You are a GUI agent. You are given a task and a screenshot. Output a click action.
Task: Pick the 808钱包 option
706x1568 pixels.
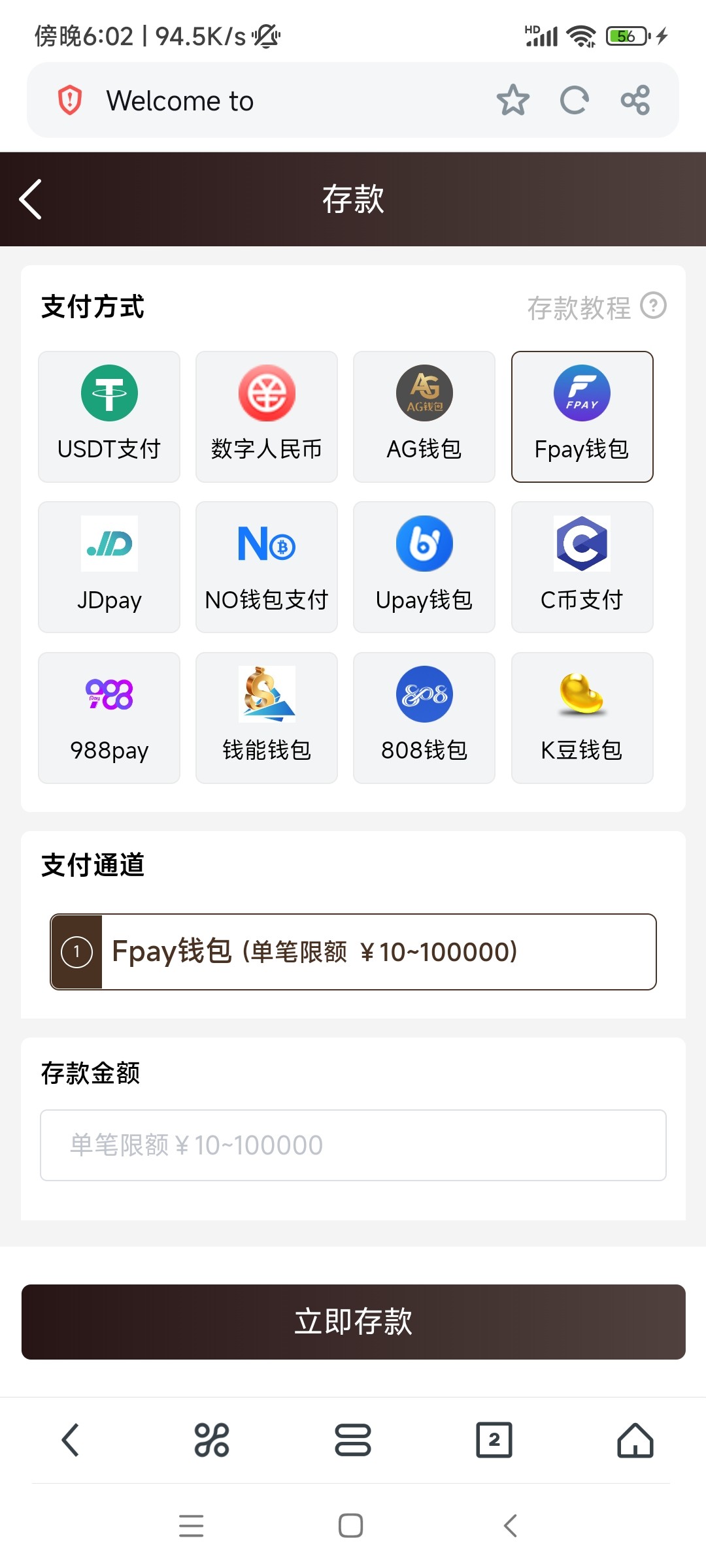coord(424,717)
